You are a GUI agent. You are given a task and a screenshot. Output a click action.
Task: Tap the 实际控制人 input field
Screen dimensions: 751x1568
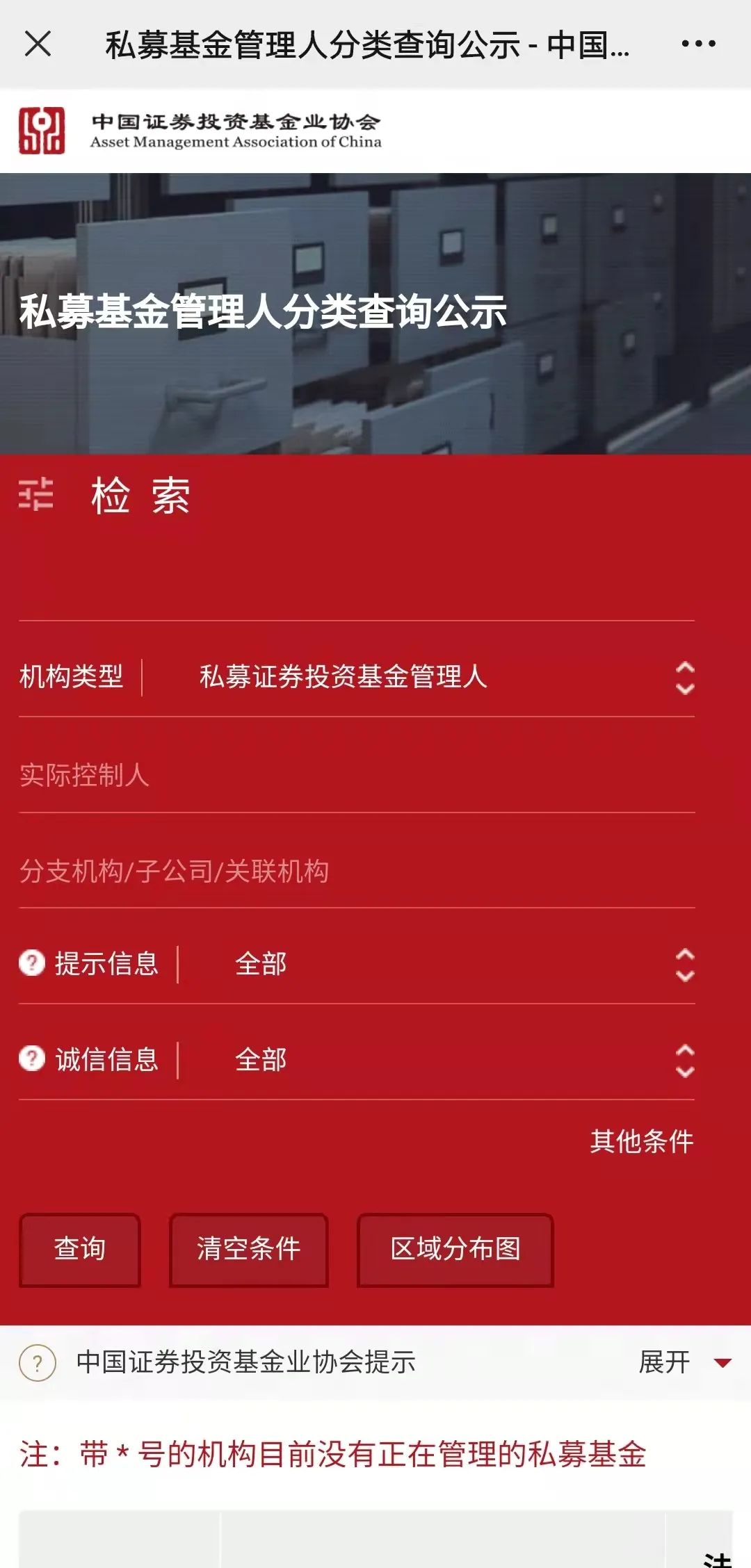356,775
